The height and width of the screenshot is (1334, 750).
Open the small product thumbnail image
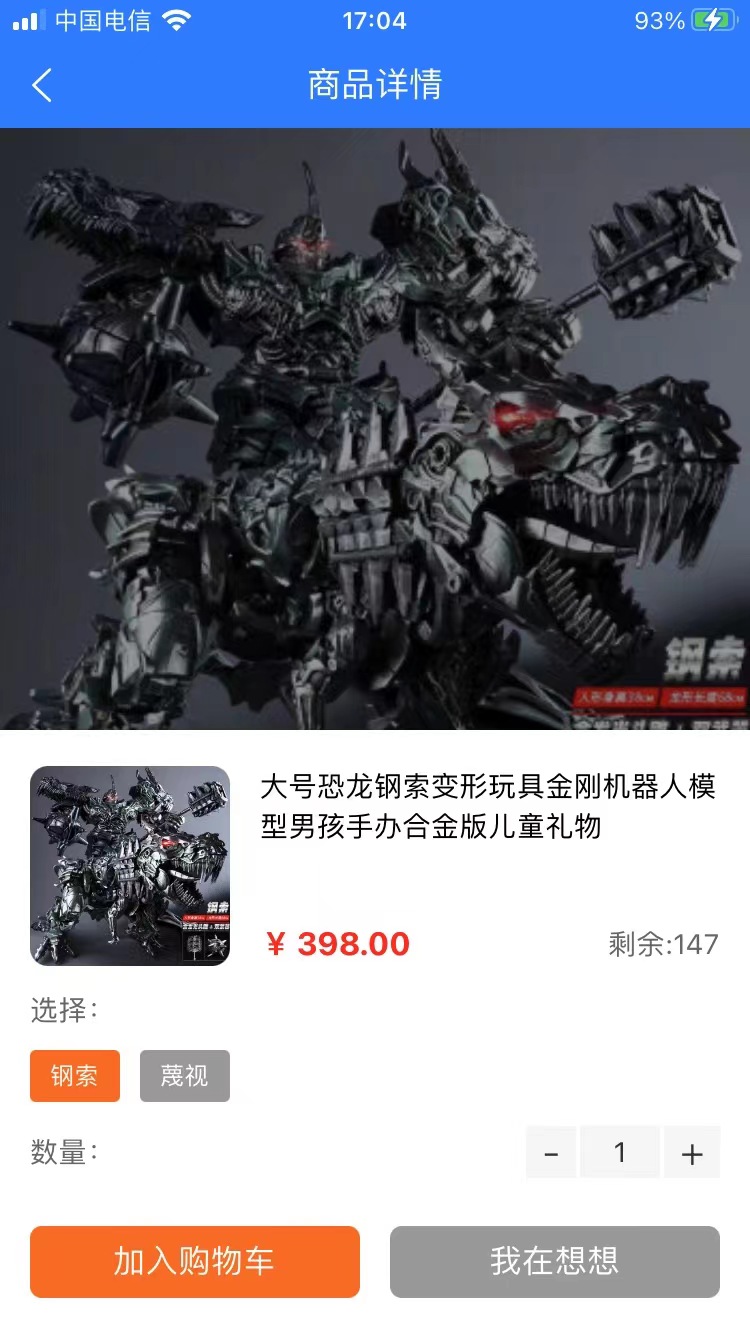130,866
